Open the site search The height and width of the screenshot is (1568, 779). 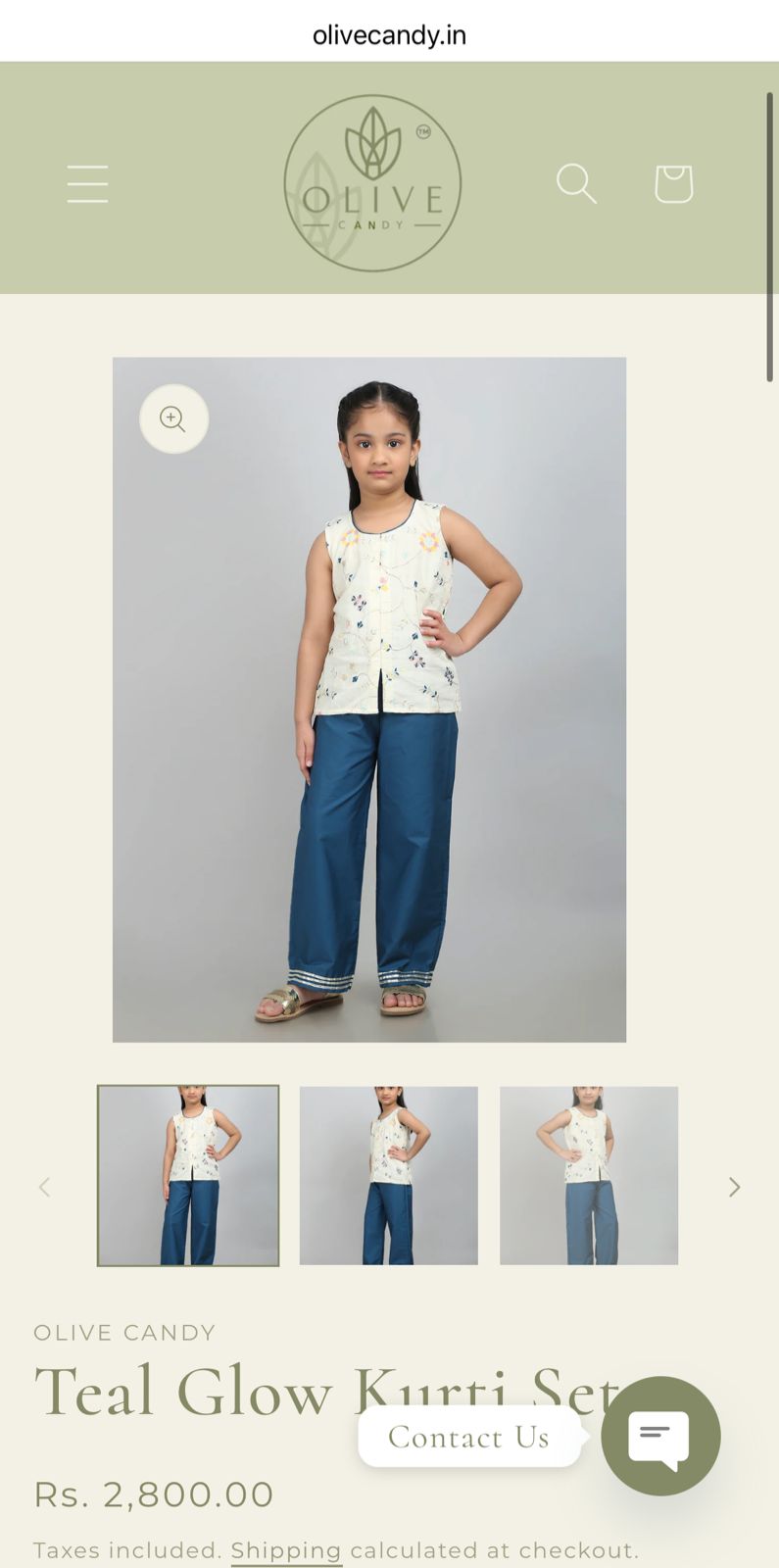[x=576, y=183]
